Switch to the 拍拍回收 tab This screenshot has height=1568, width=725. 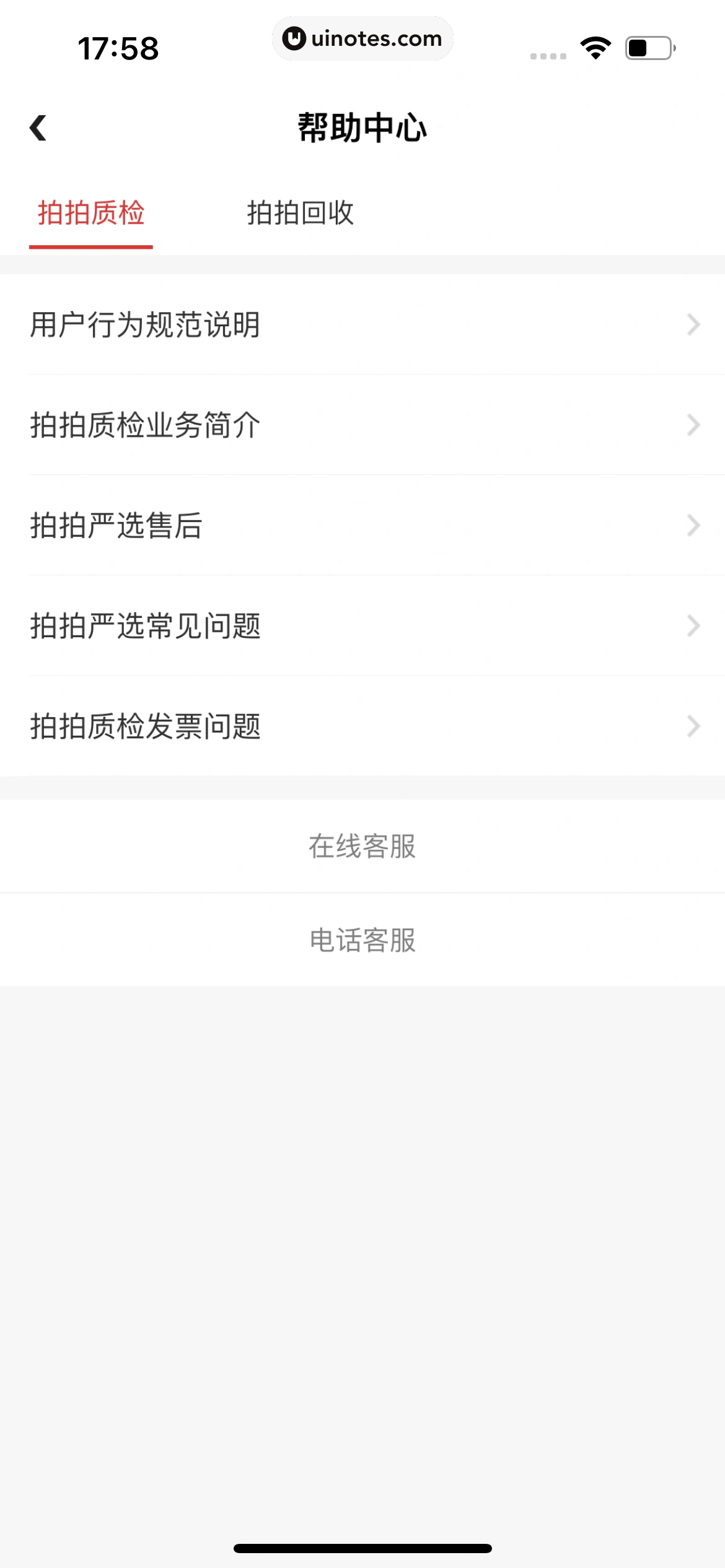coord(301,214)
